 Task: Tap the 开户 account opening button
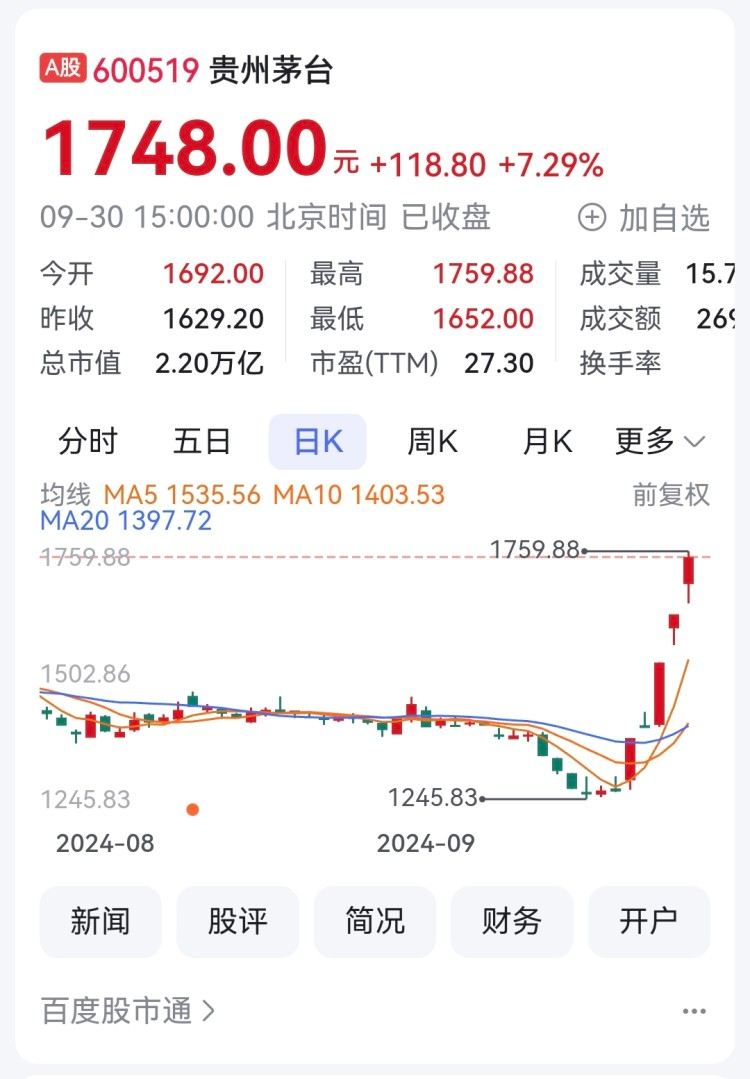click(x=649, y=921)
